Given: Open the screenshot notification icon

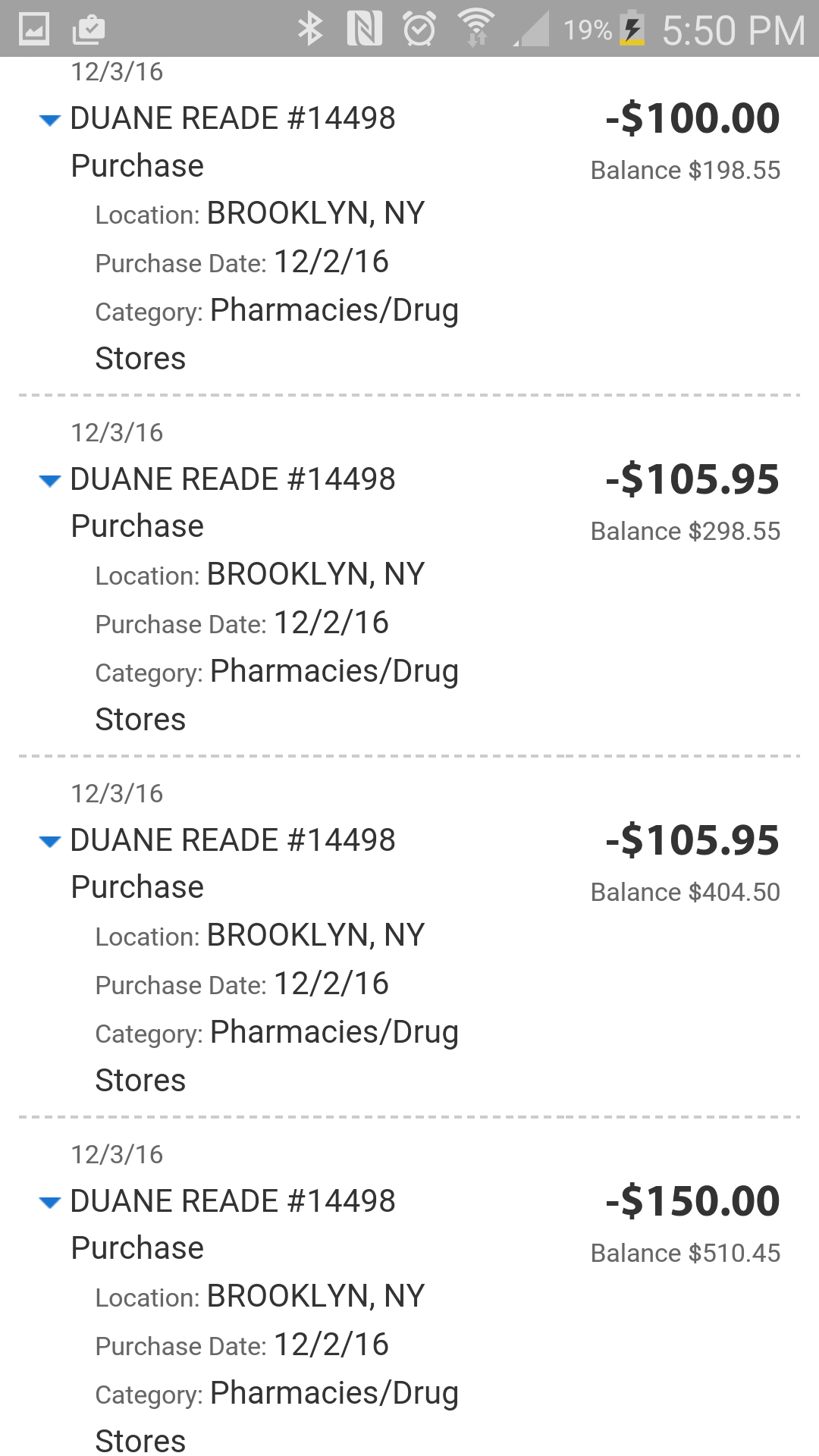Looking at the screenshot, I should point(32,30).
